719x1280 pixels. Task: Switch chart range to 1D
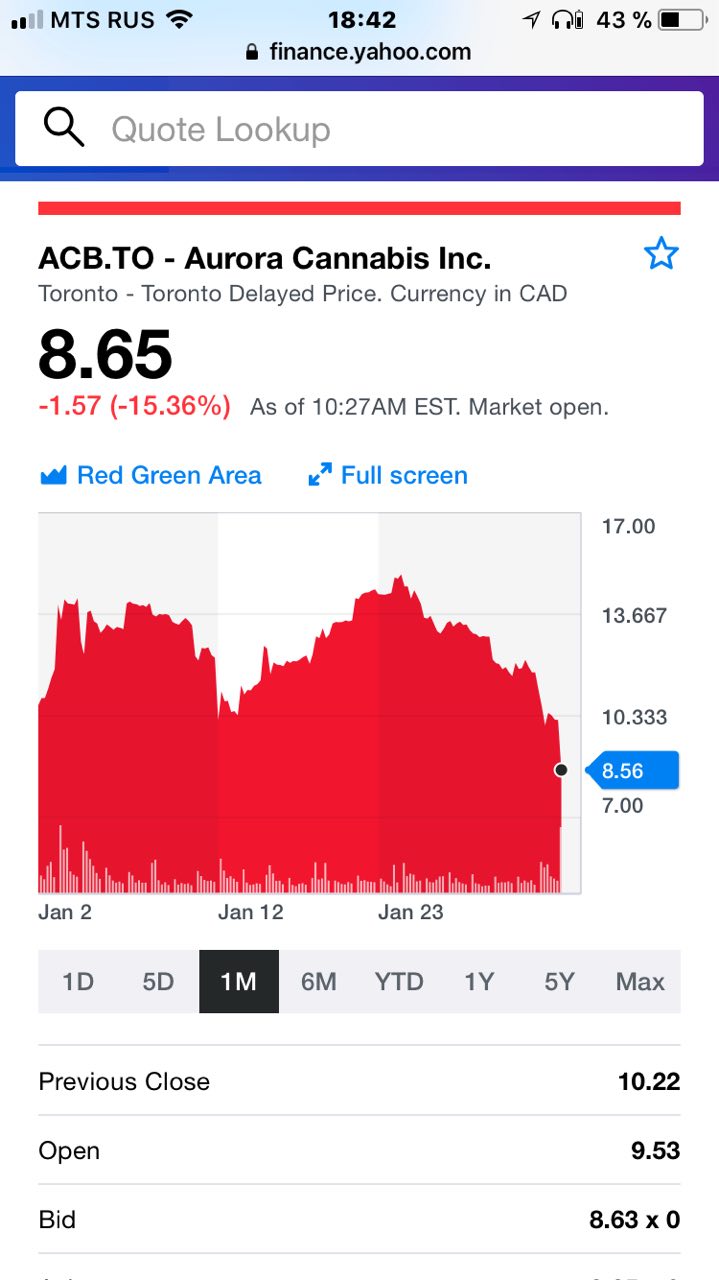point(78,982)
